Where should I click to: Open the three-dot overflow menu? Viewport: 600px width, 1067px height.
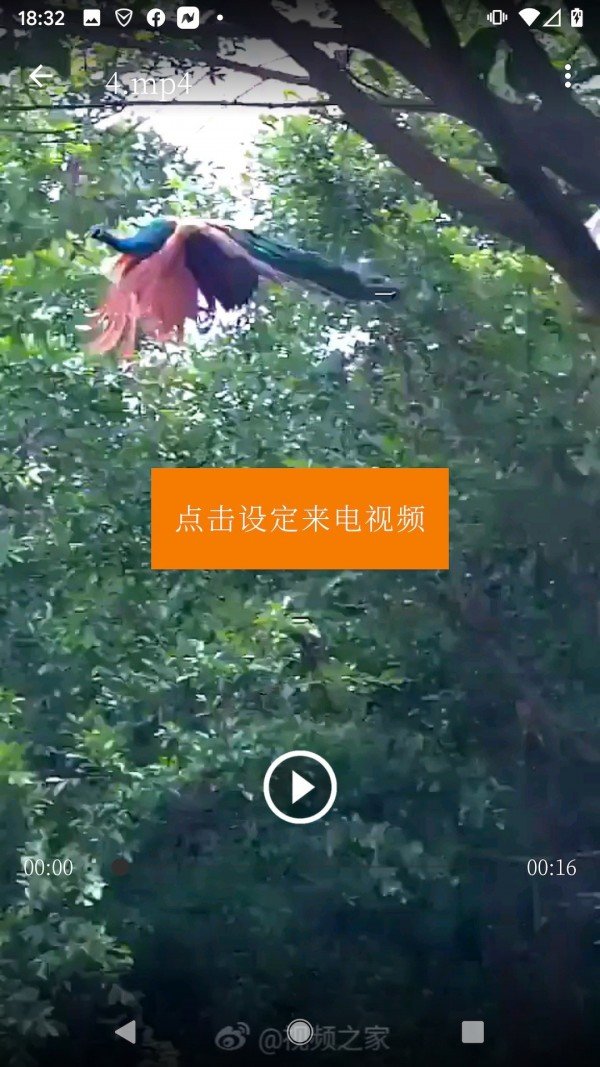tap(567, 76)
